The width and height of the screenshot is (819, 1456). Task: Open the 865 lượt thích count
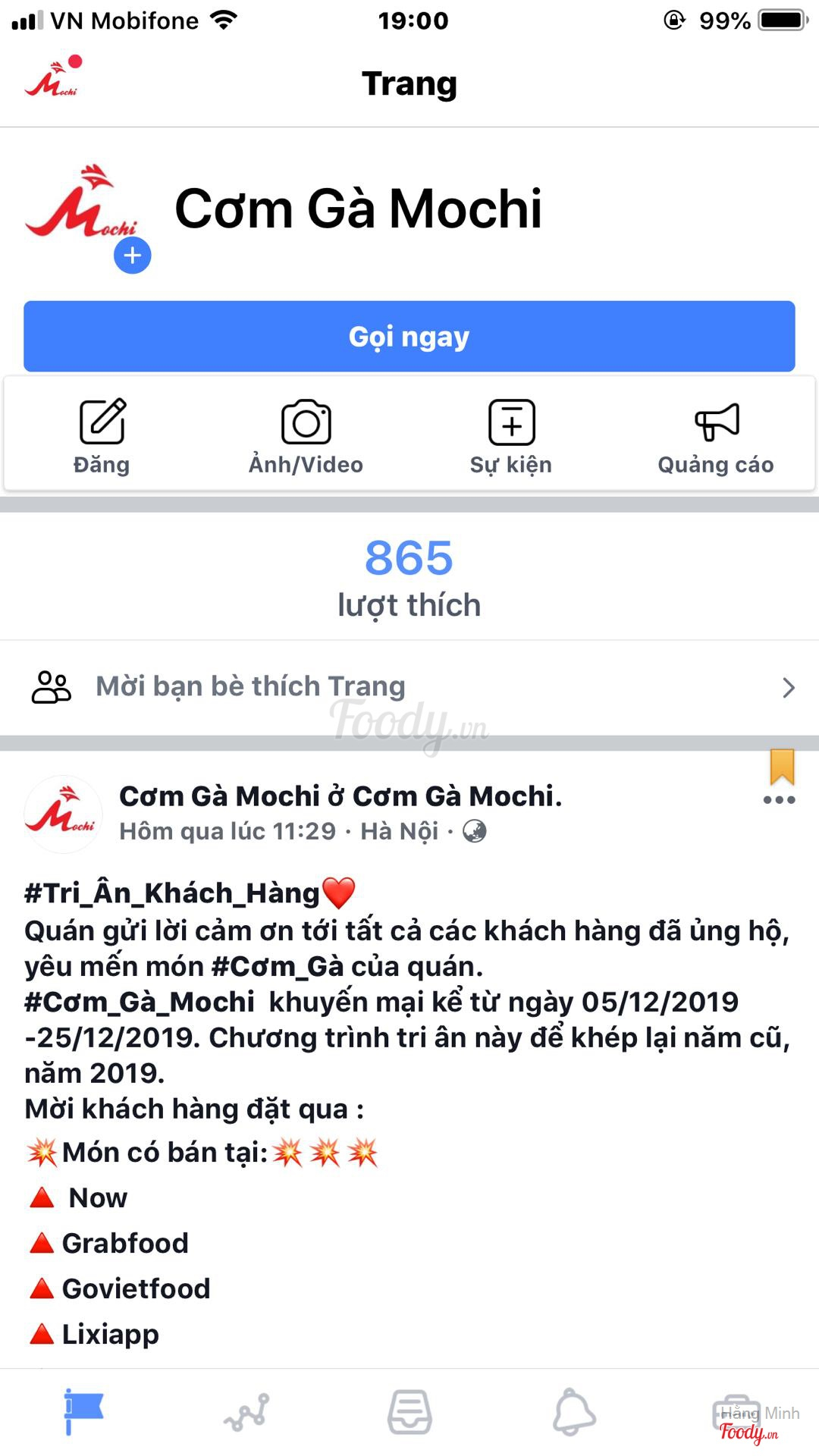point(409,576)
